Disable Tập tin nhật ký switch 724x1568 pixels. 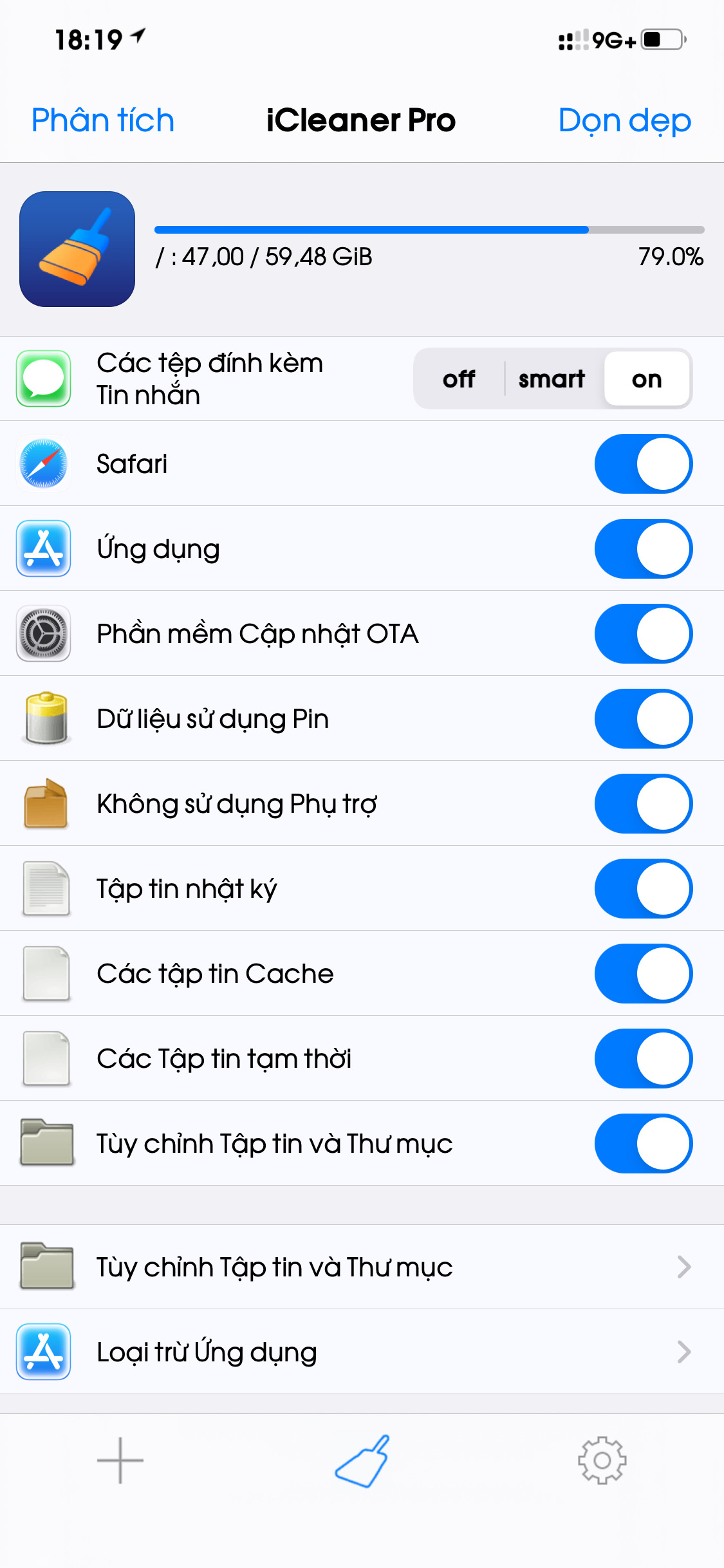point(643,889)
